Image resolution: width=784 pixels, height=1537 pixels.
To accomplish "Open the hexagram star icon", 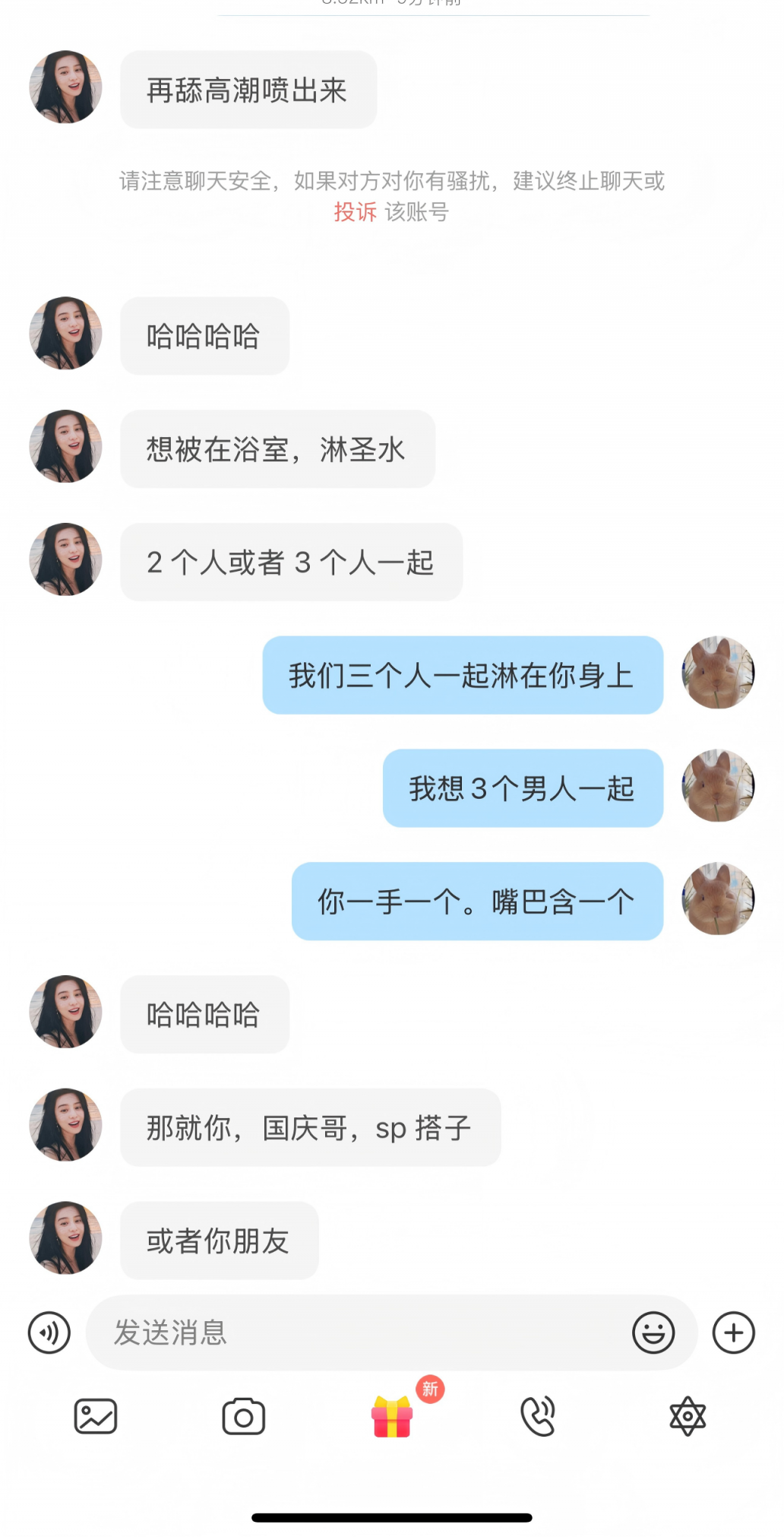I will (688, 1417).
